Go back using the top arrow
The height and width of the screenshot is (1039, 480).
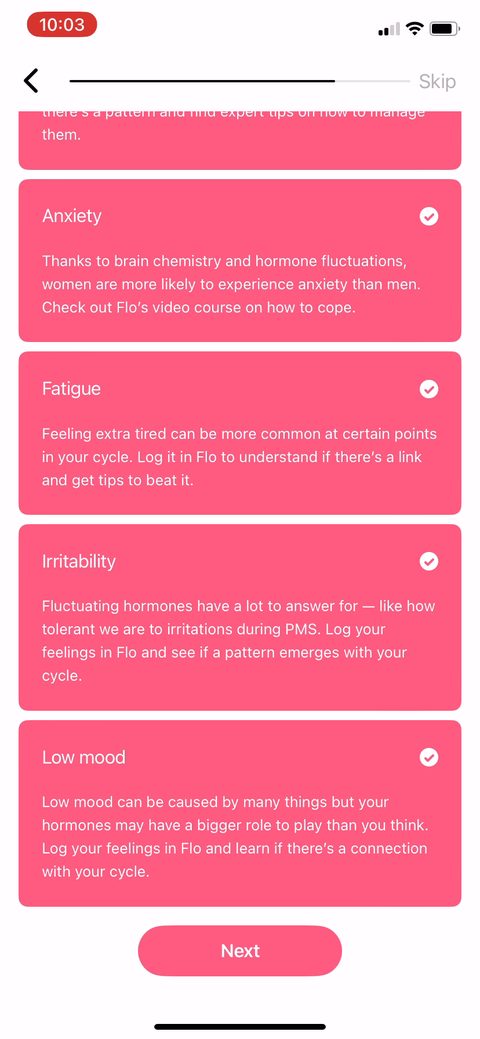click(x=31, y=81)
